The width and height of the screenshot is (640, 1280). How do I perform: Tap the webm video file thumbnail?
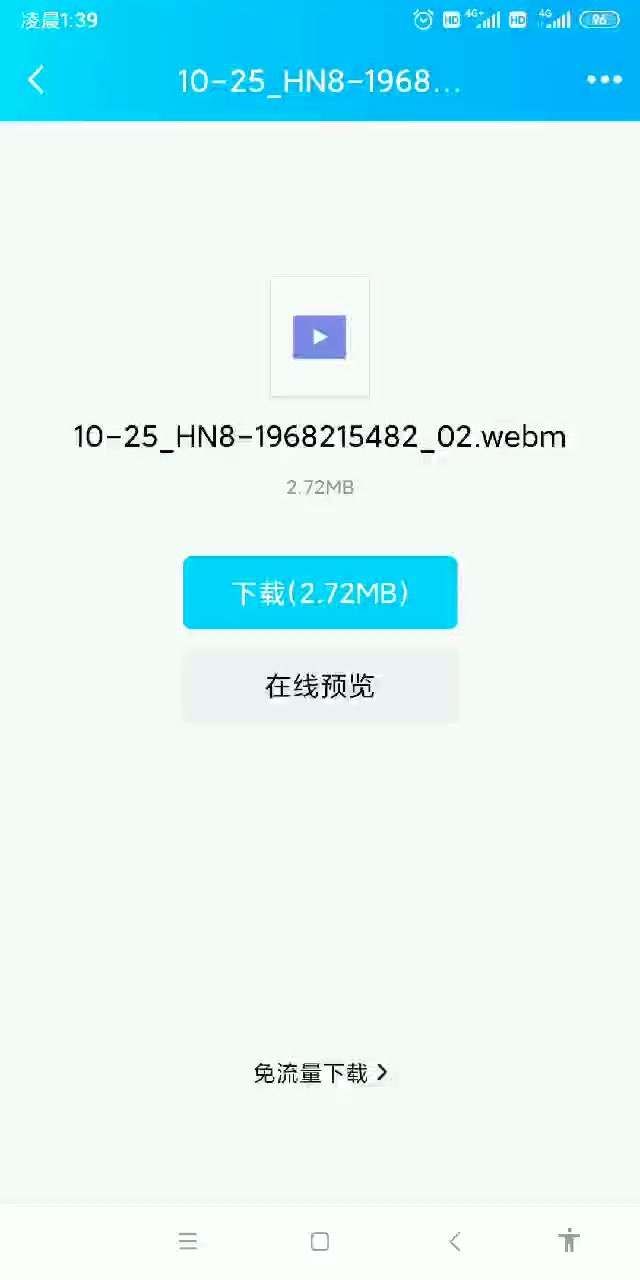click(x=320, y=337)
